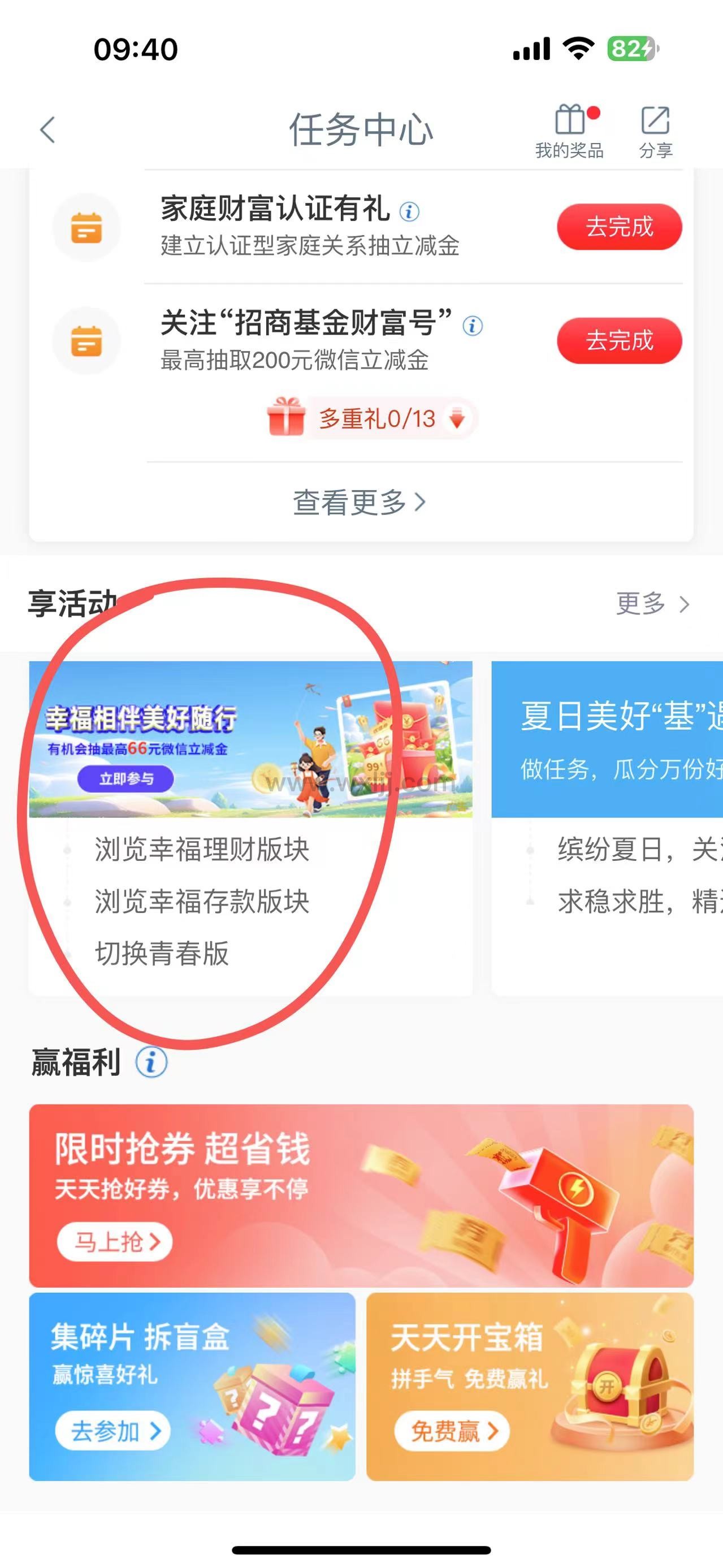The image size is (723, 1568).
Task: Go back from 任务中心
Action: [47, 129]
